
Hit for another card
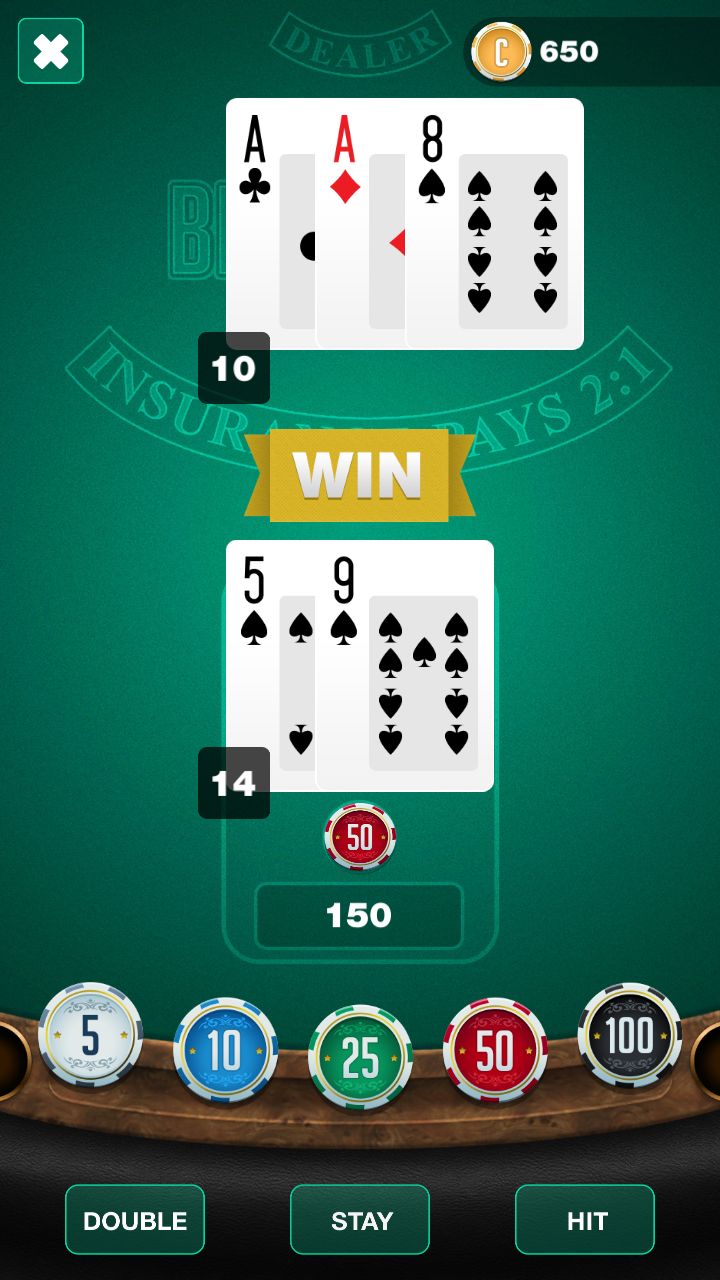585,1220
